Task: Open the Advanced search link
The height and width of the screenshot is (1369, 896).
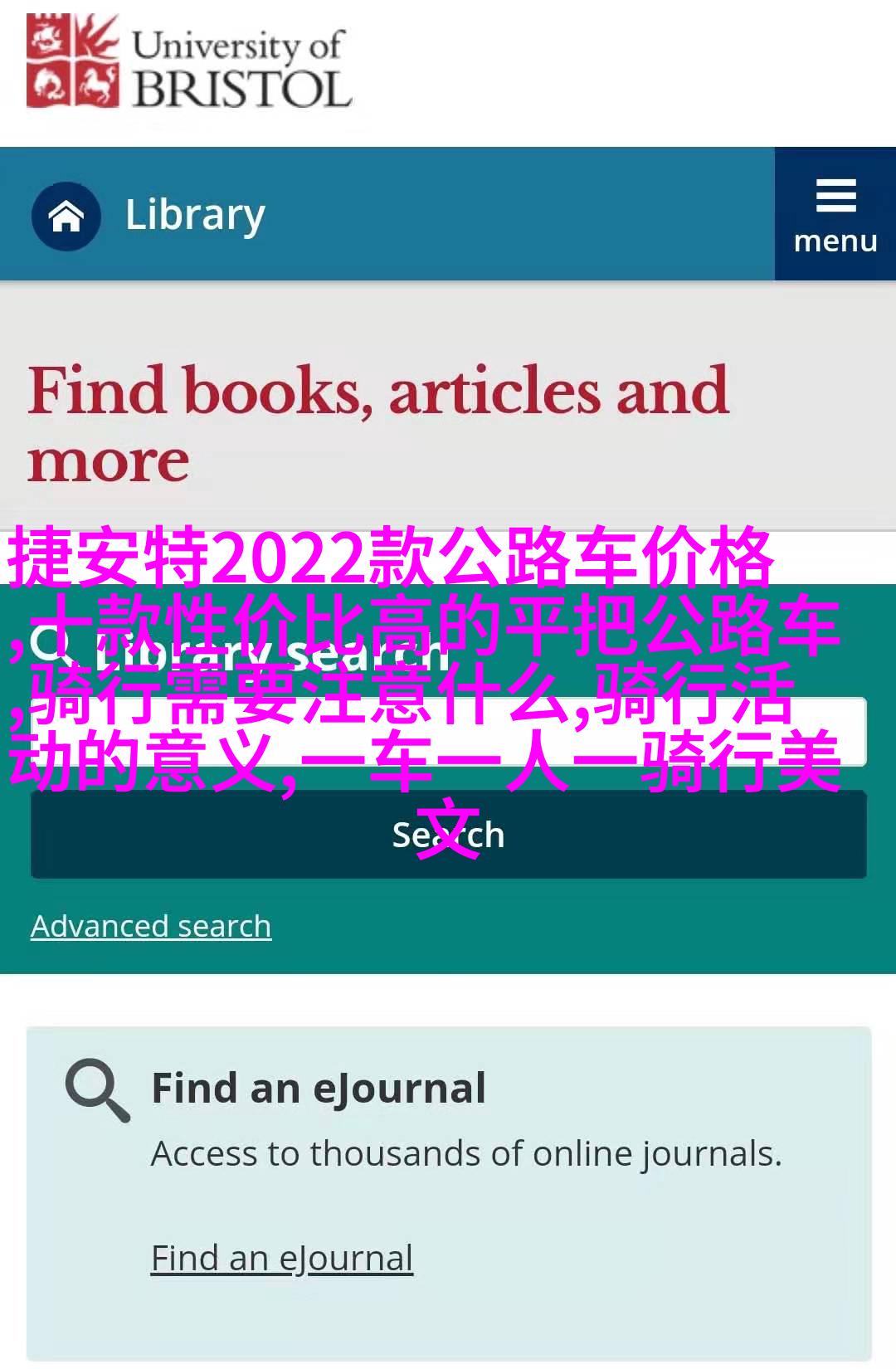Action: click(151, 926)
